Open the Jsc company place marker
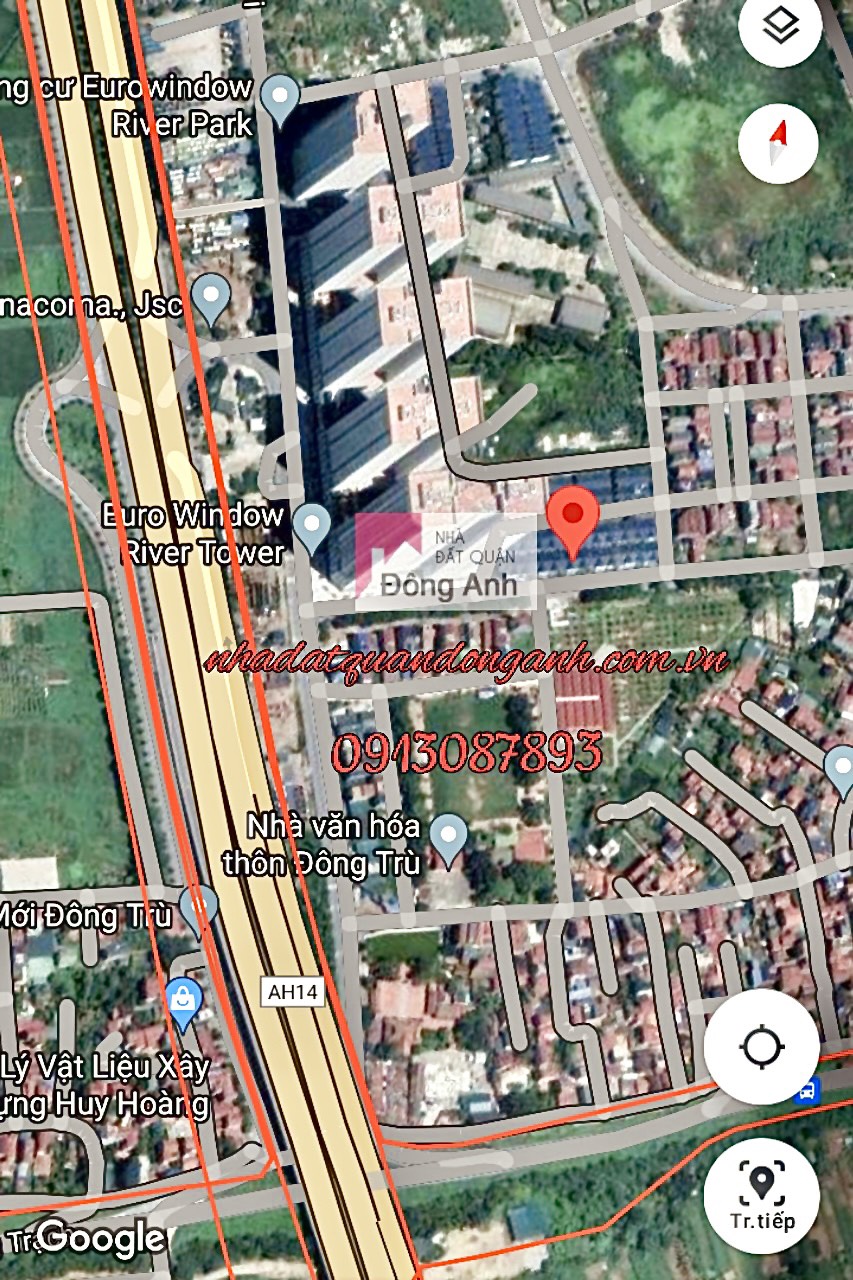 pyautogui.click(x=210, y=298)
